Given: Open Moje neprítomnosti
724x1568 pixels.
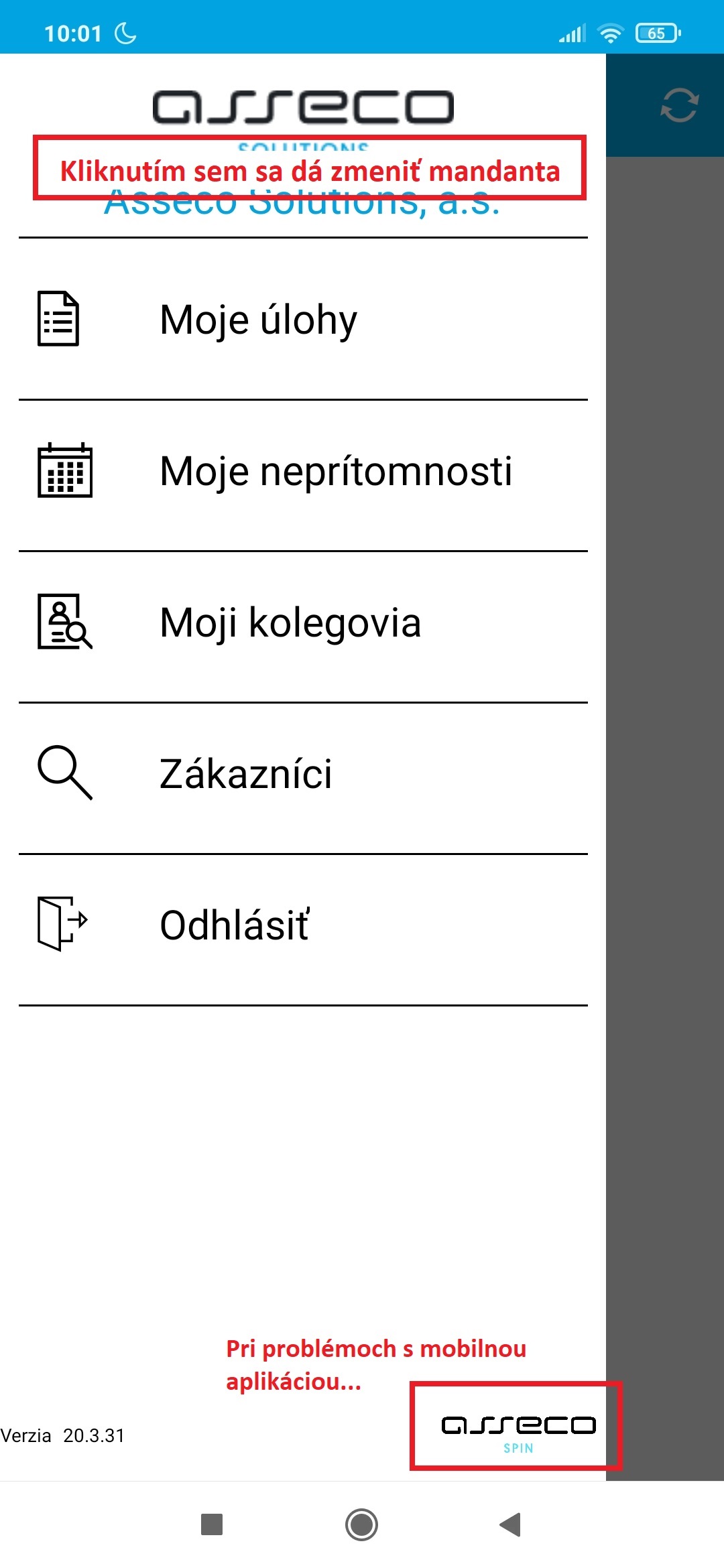Looking at the screenshot, I should point(303,470).
